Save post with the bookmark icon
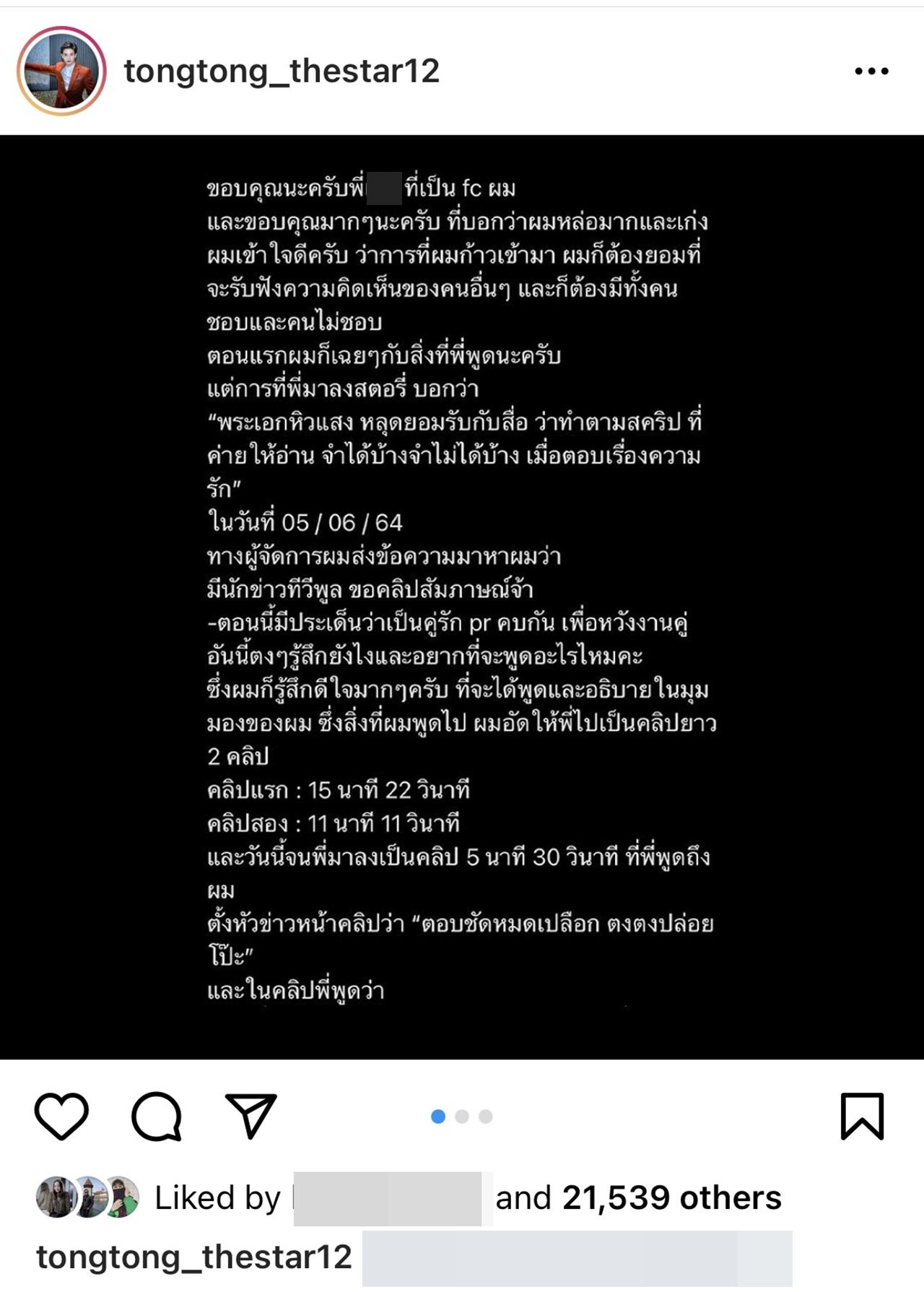This screenshot has height=1292, width=924. click(x=862, y=1116)
